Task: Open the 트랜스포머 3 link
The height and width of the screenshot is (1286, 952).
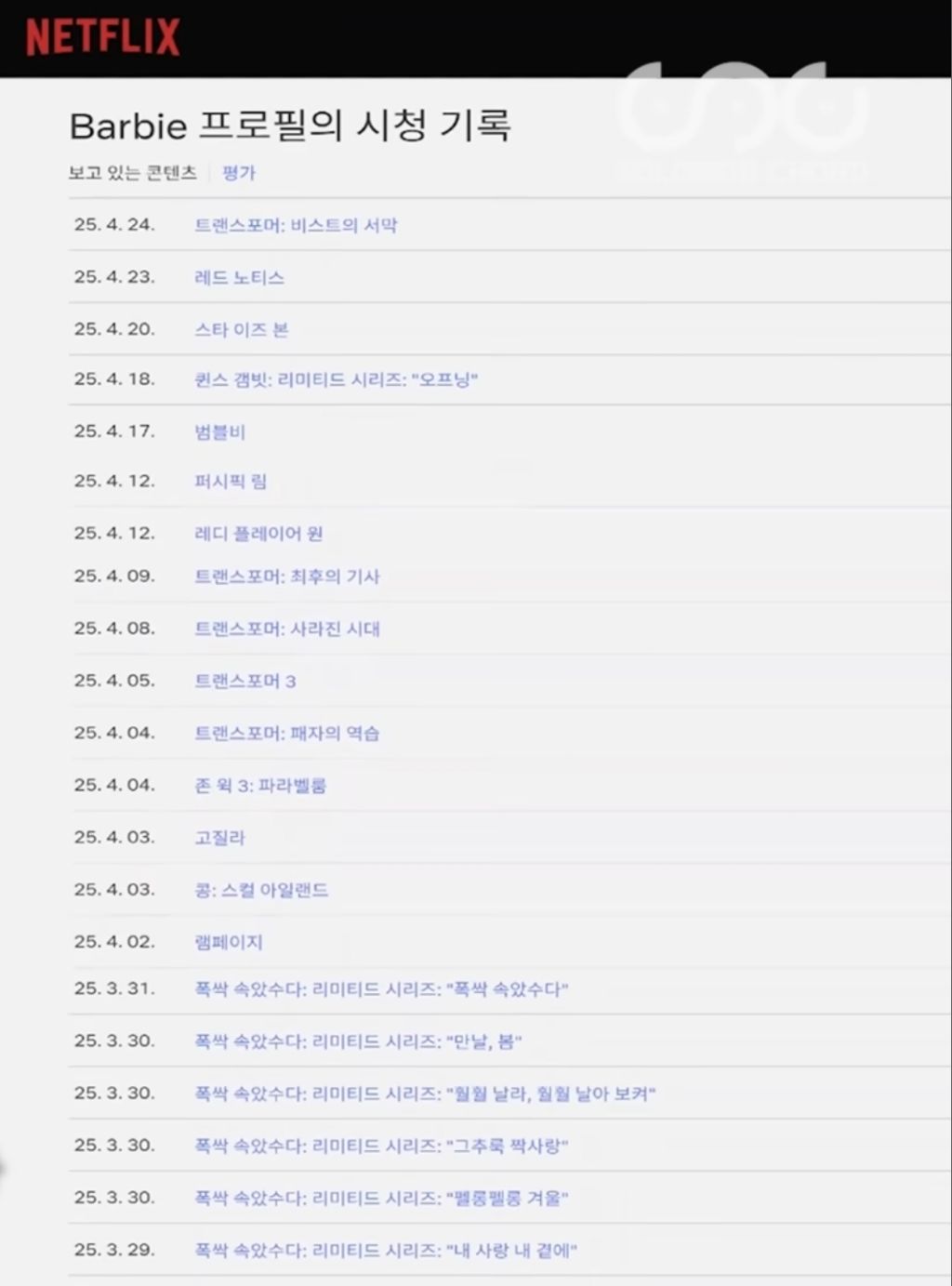Action: click(245, 681)
